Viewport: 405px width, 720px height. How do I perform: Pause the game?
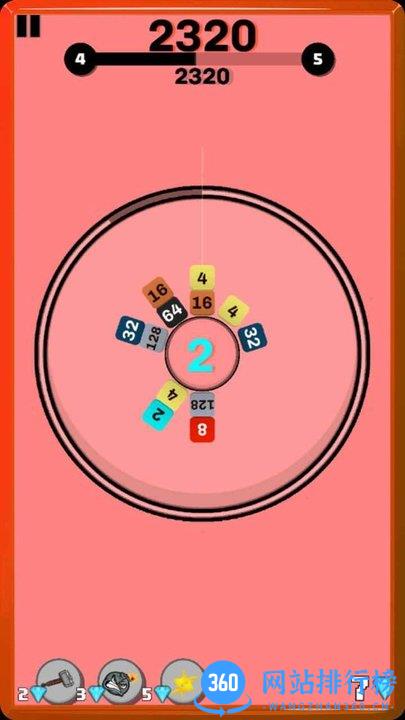click(x=28, y=26)
